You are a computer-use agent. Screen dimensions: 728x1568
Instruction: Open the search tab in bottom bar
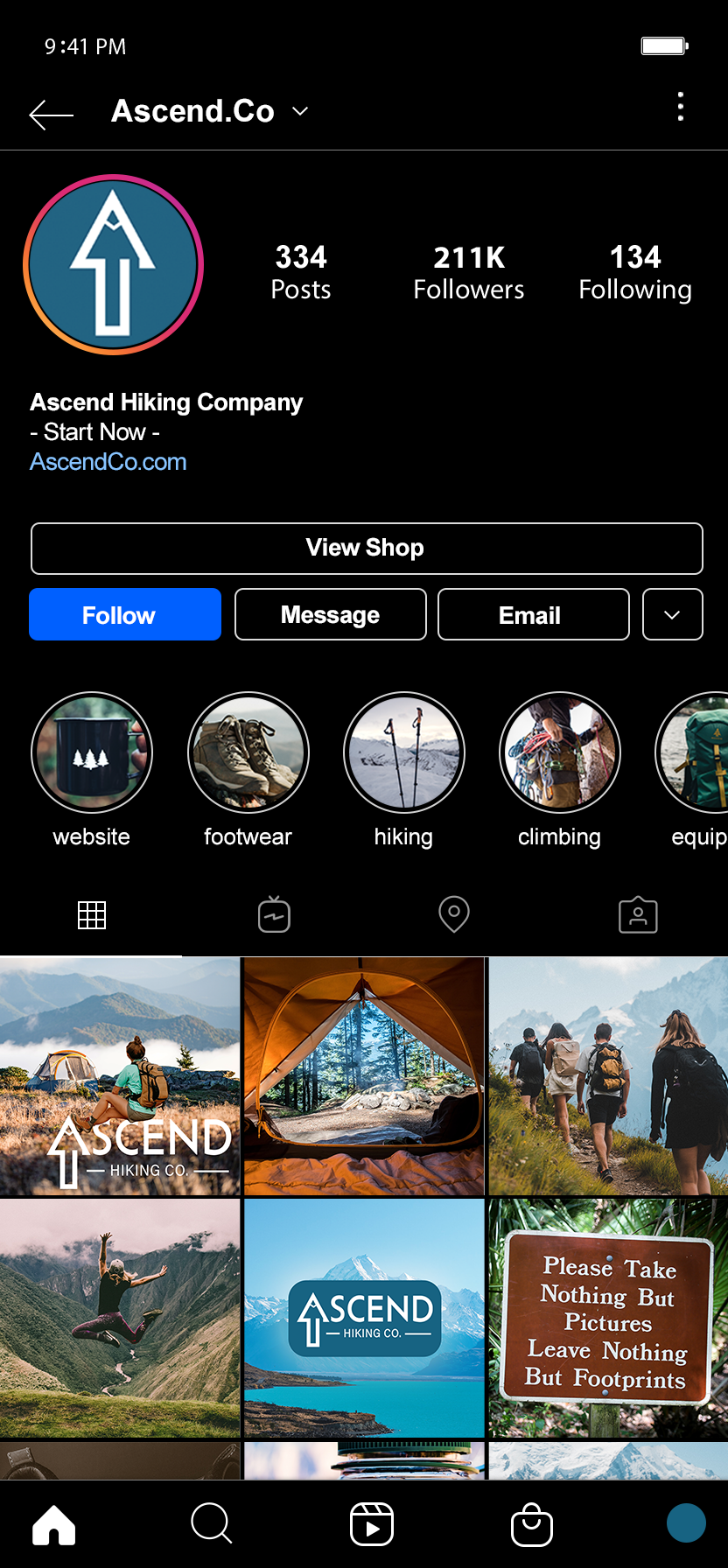click(212, 1523)
